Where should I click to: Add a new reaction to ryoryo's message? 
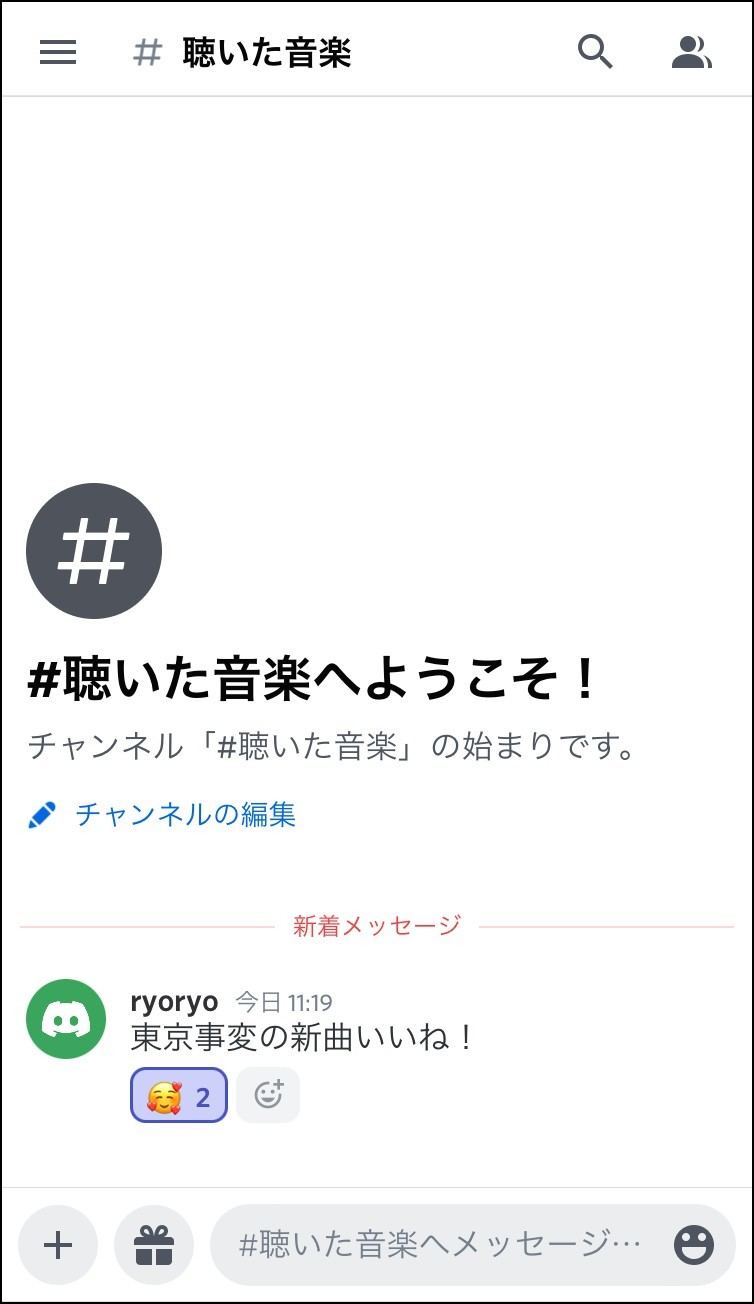click(268, 1096)
